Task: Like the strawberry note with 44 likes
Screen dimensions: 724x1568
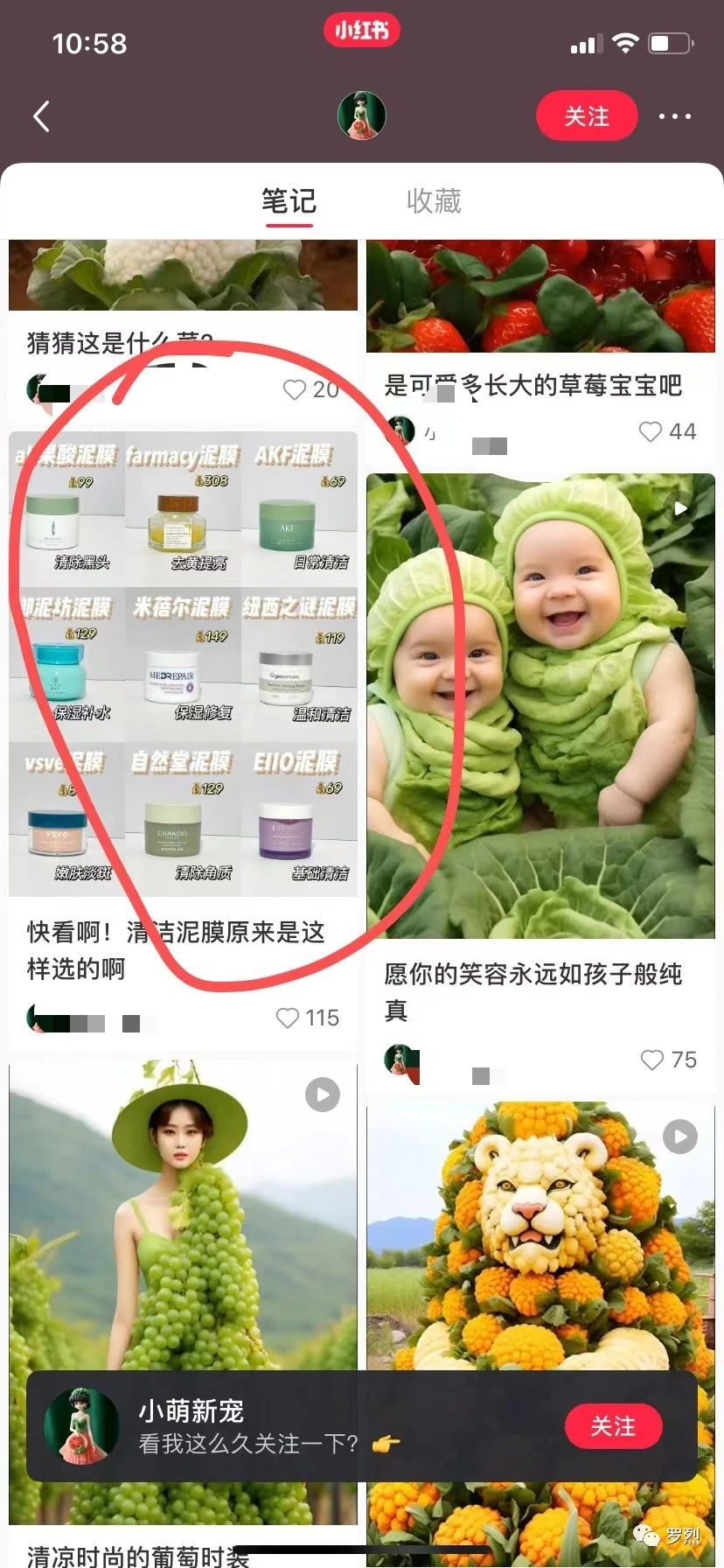Action: click(x=651, y=431)
